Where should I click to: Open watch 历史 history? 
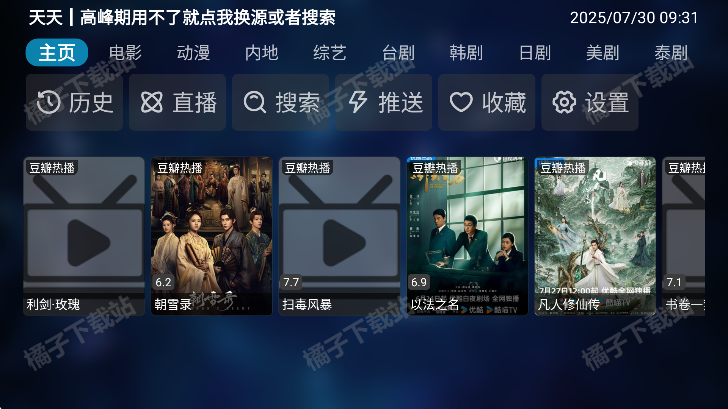(x=75, y=102)
